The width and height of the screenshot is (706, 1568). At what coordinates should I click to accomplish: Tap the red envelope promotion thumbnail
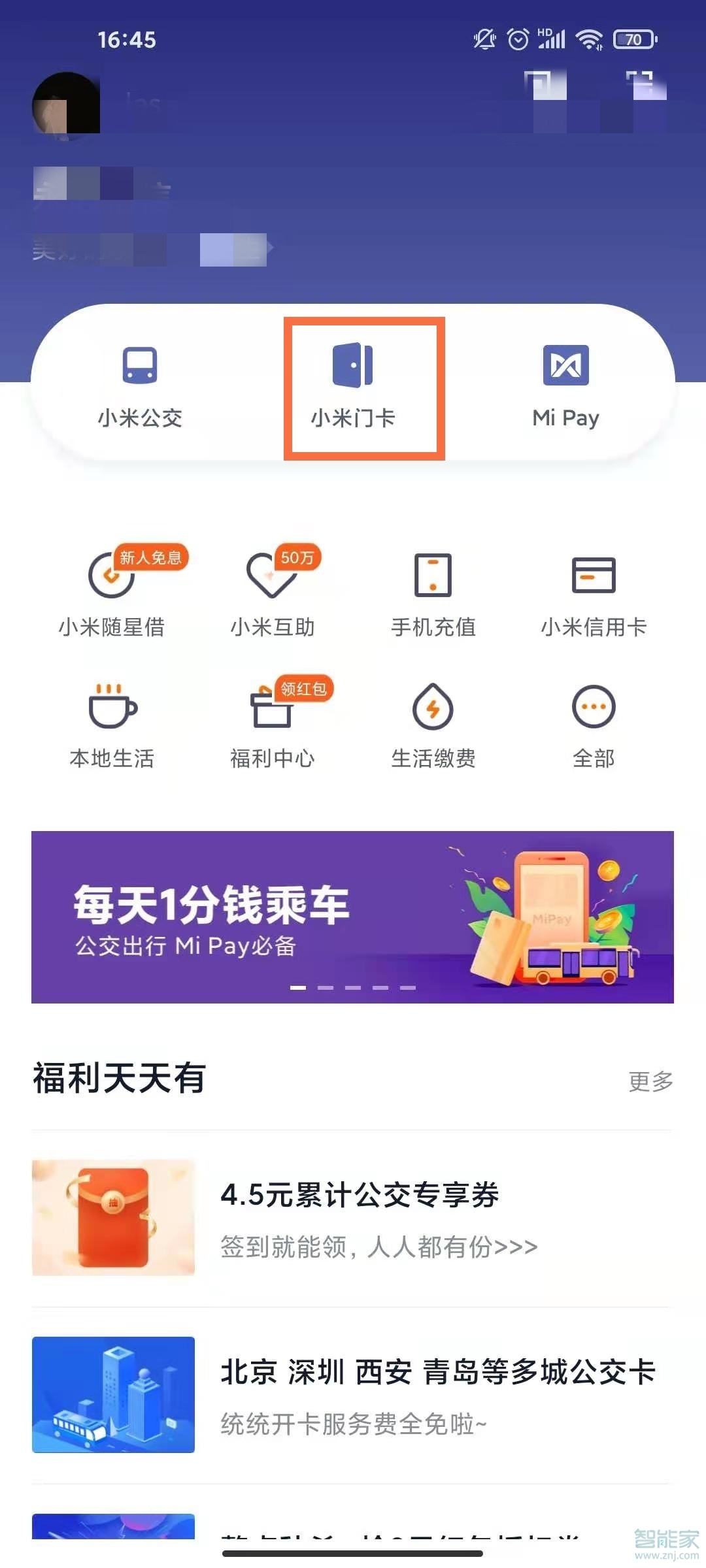pyautogui.click(x=114, y=1218)
